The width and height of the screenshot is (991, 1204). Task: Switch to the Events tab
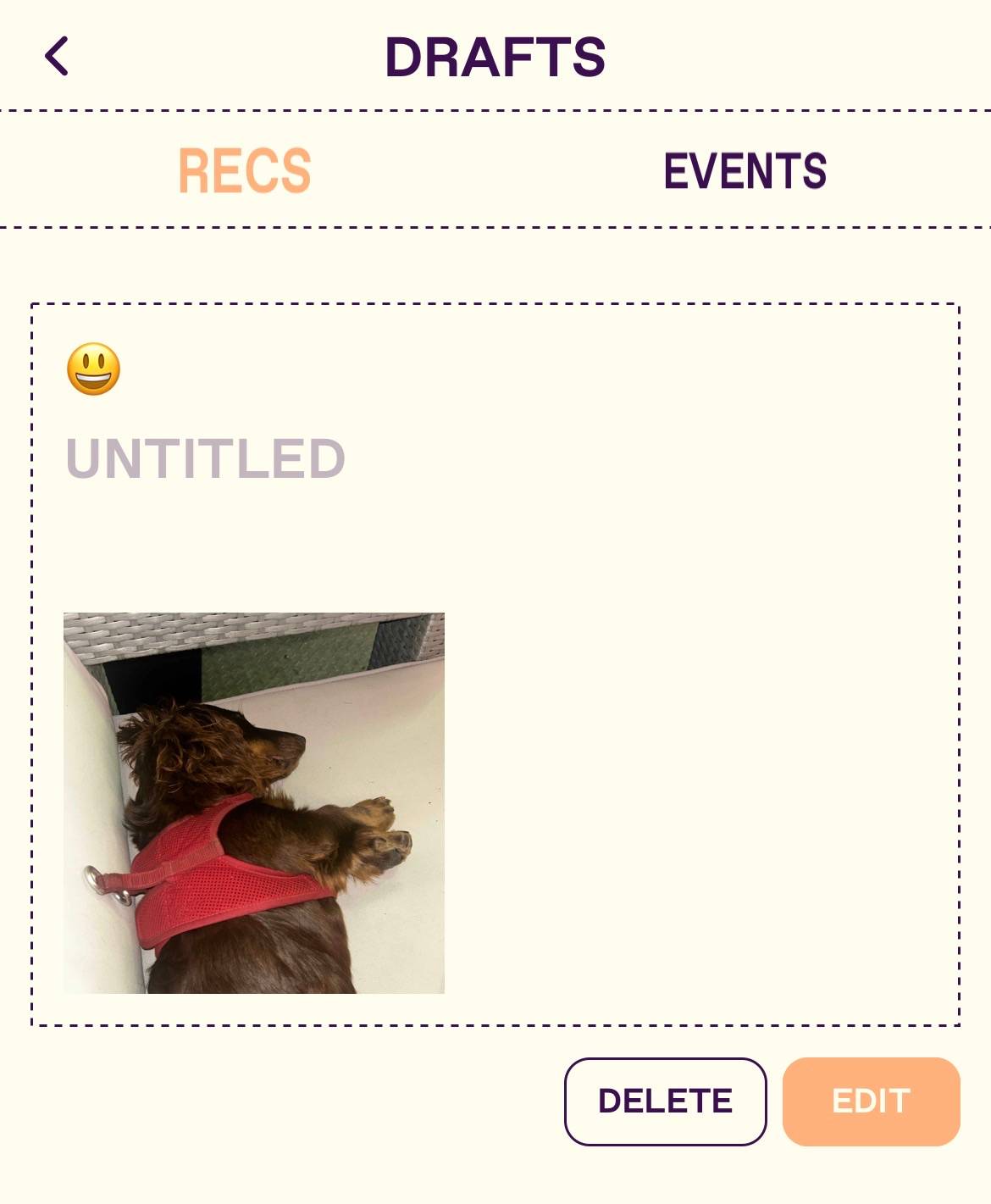(745, 170)
